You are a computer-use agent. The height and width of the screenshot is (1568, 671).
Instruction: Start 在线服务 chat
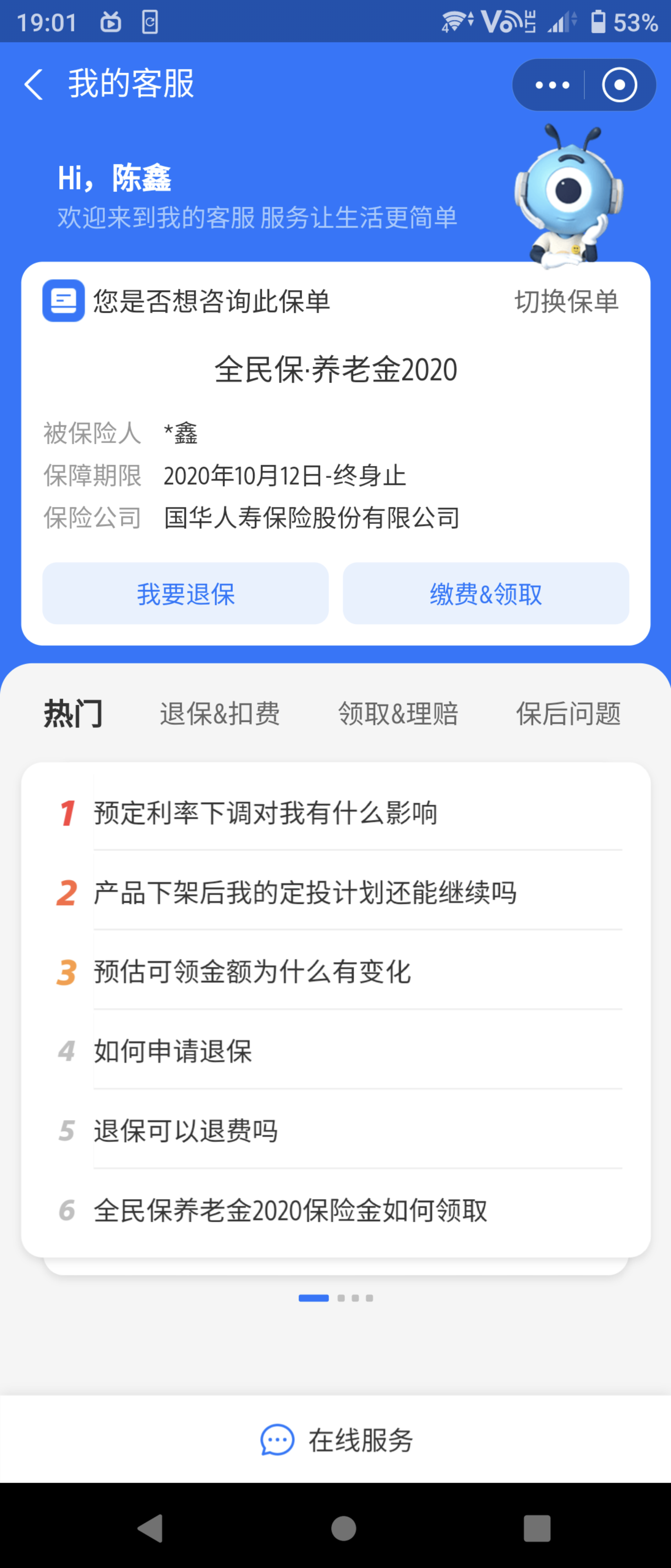336,1440
